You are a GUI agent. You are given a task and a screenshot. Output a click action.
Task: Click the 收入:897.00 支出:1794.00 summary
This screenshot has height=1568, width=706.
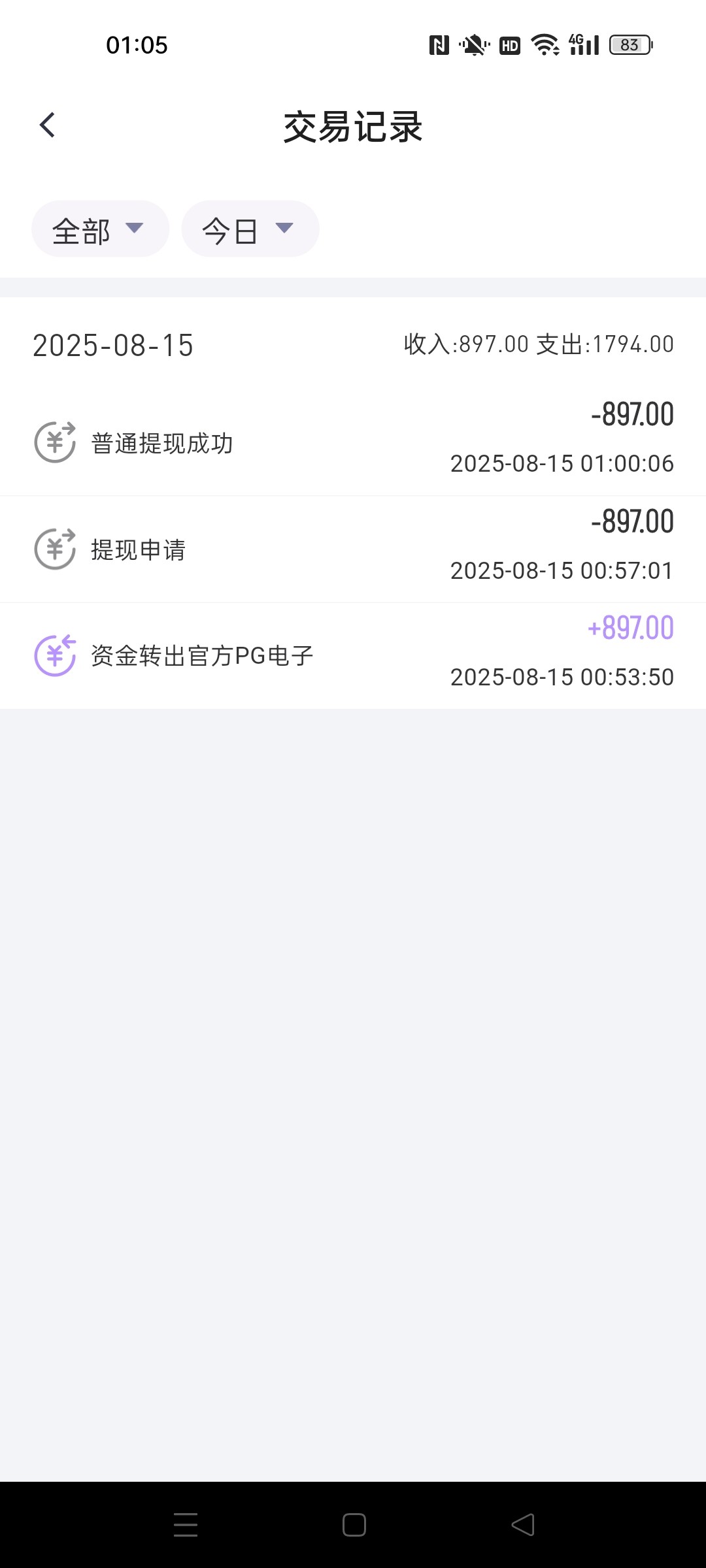click(x=537, y=343)
